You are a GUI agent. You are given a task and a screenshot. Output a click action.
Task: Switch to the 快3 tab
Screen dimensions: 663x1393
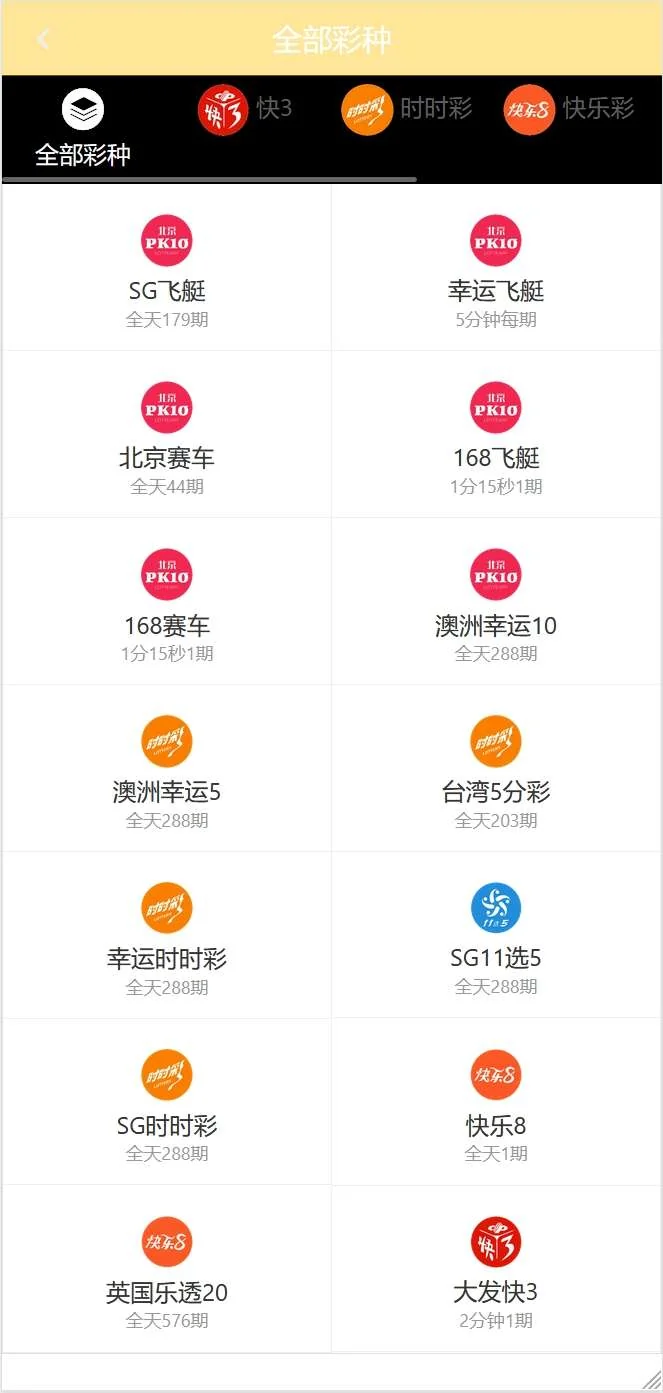click(245, 108)
